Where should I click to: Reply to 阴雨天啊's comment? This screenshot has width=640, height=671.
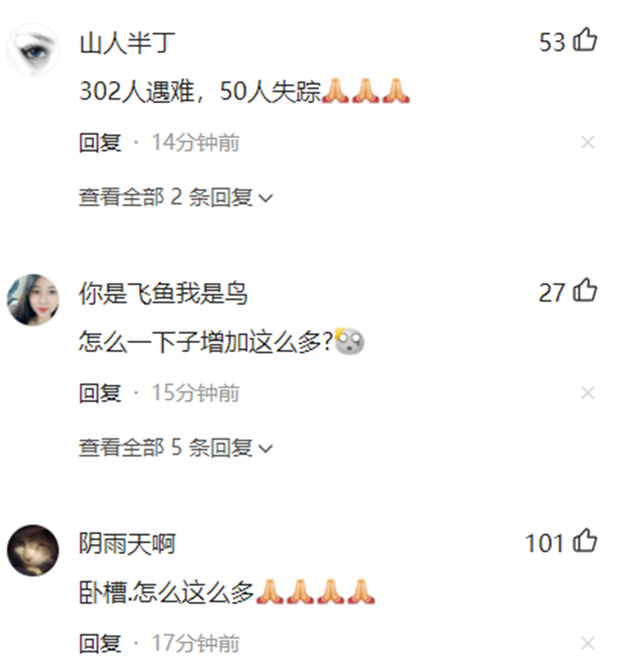100,643
